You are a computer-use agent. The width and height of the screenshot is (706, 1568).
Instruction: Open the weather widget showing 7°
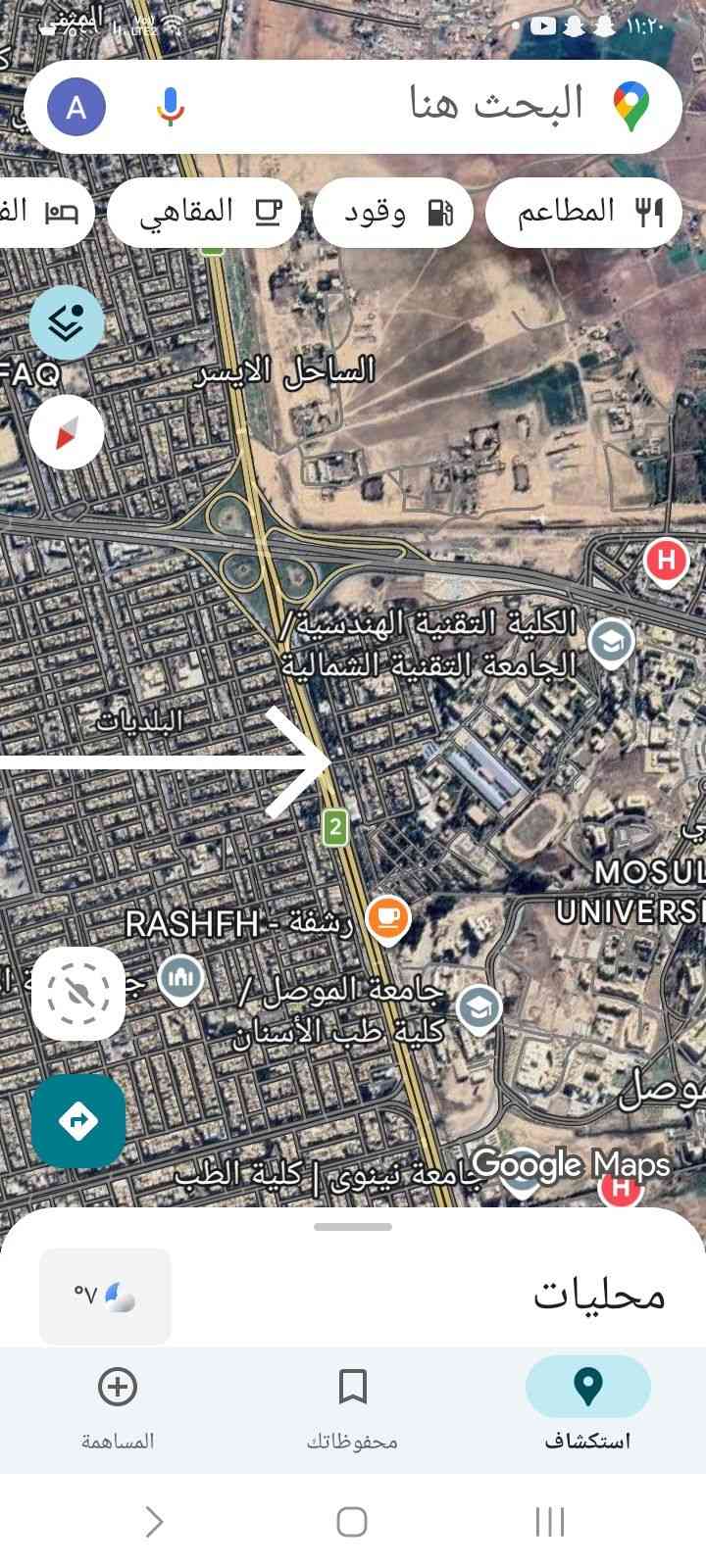click(x=105, y=1296)
